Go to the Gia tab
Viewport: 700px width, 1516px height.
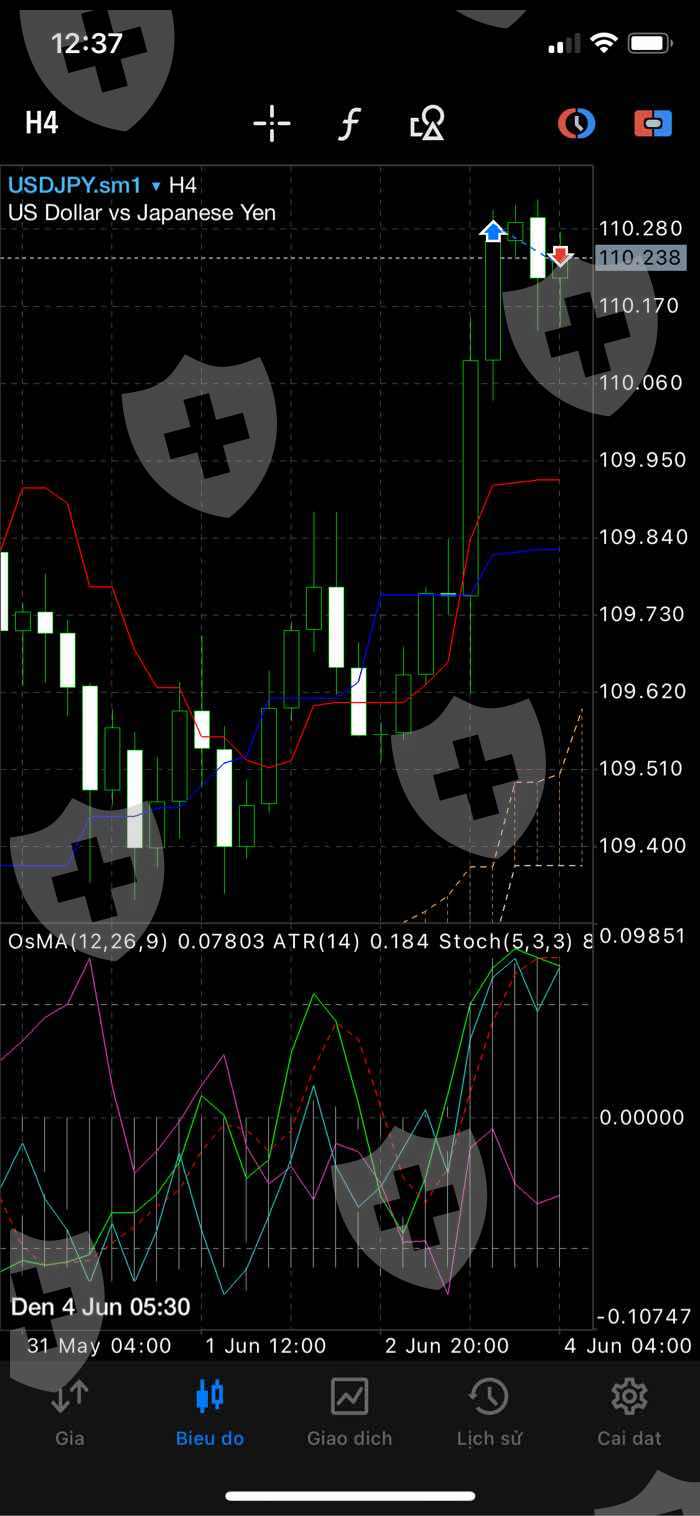[70, 1411]
